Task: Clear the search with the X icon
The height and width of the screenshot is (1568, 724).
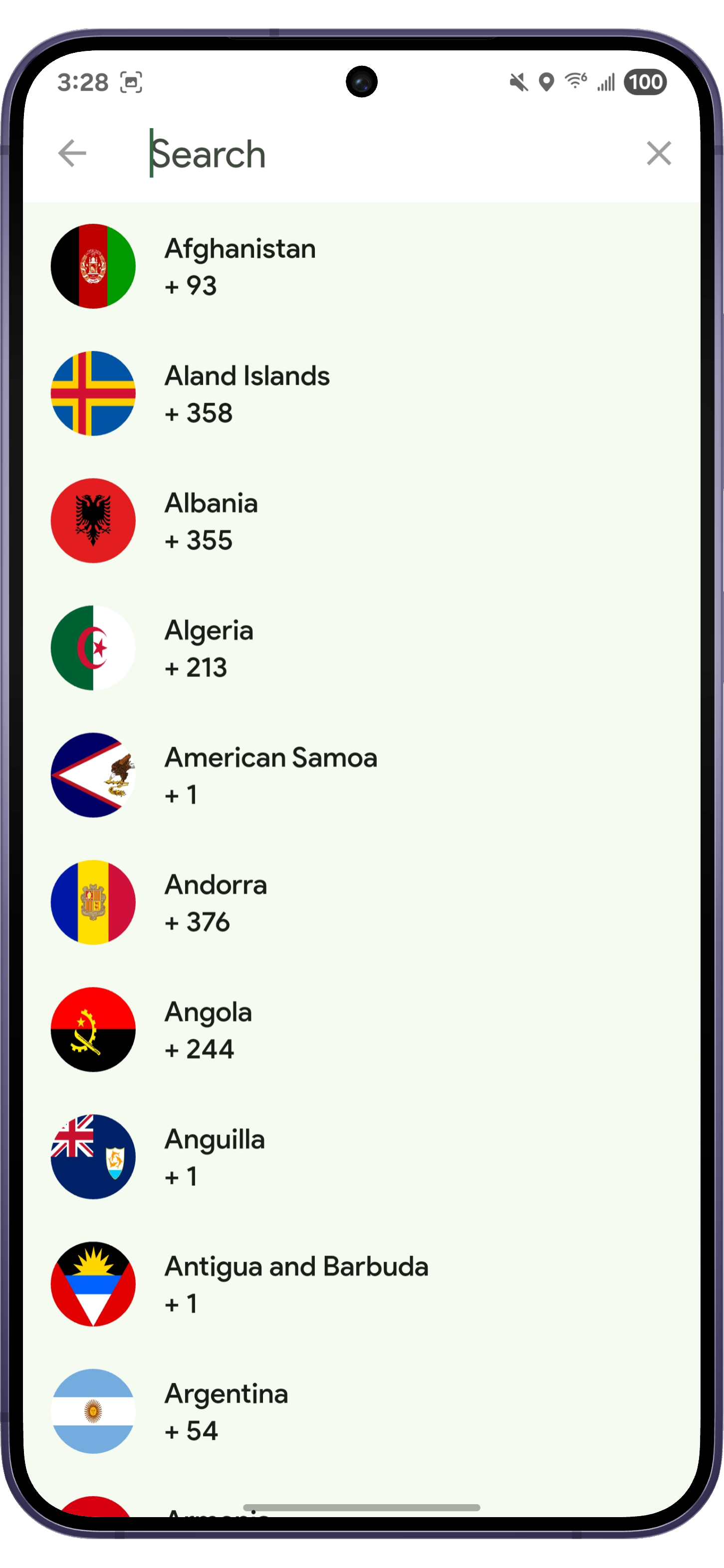Action: [x=658, y=153]
